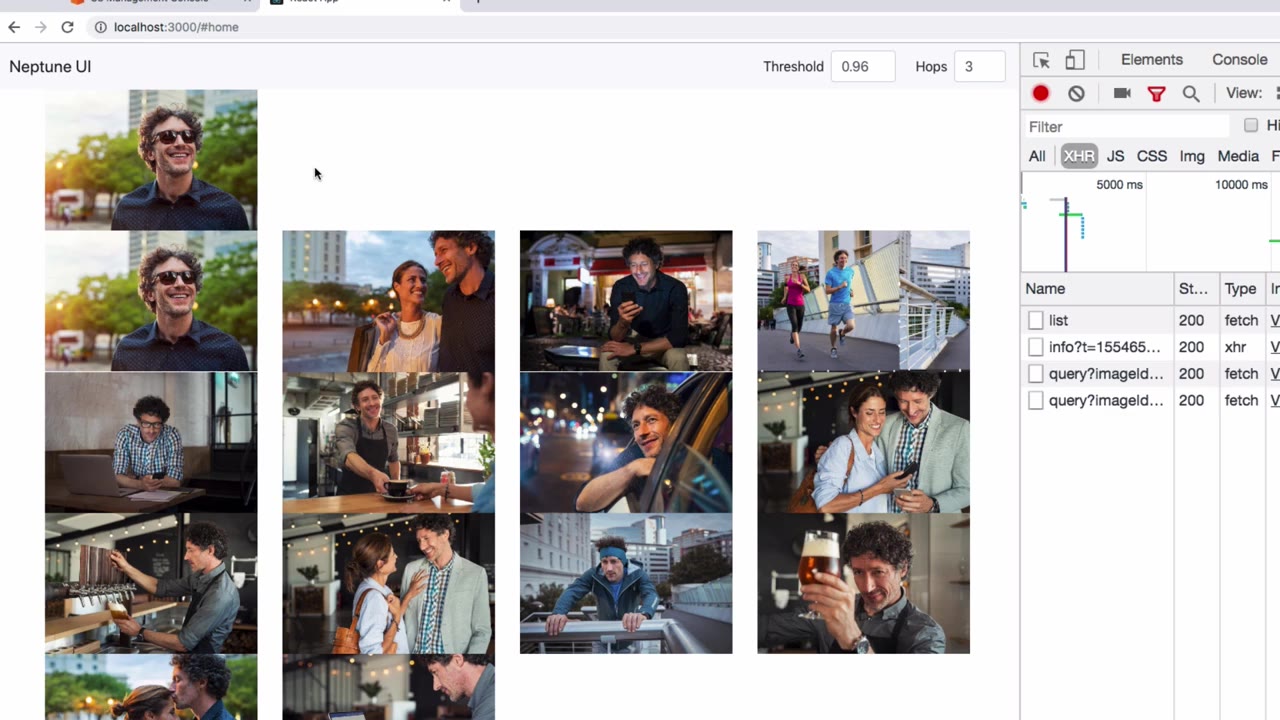Open the network search magnifier
1280x720 pixels.
[x=1191, y=93]
